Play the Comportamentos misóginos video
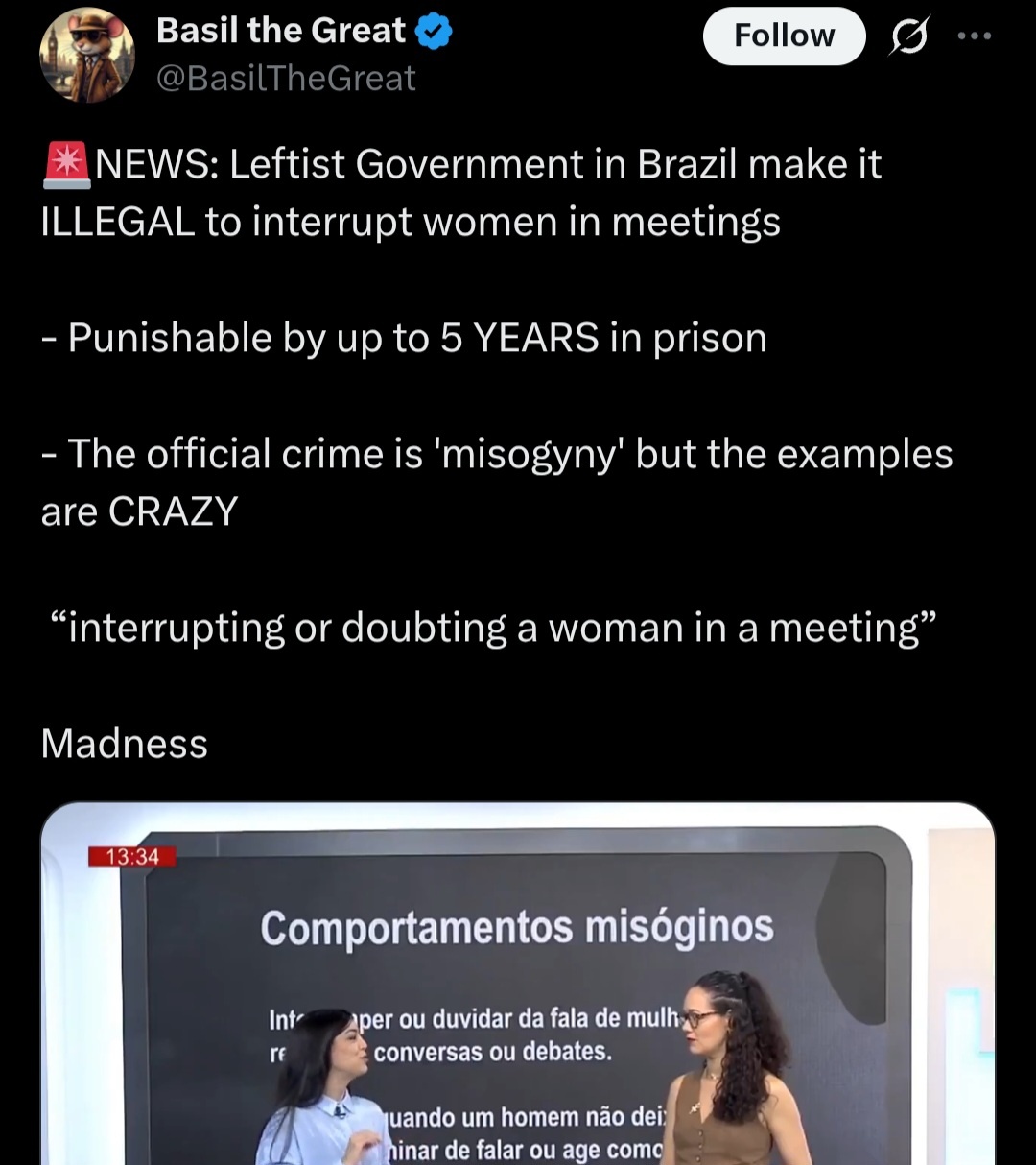The image size is (1036, 1165). (518, 988)
